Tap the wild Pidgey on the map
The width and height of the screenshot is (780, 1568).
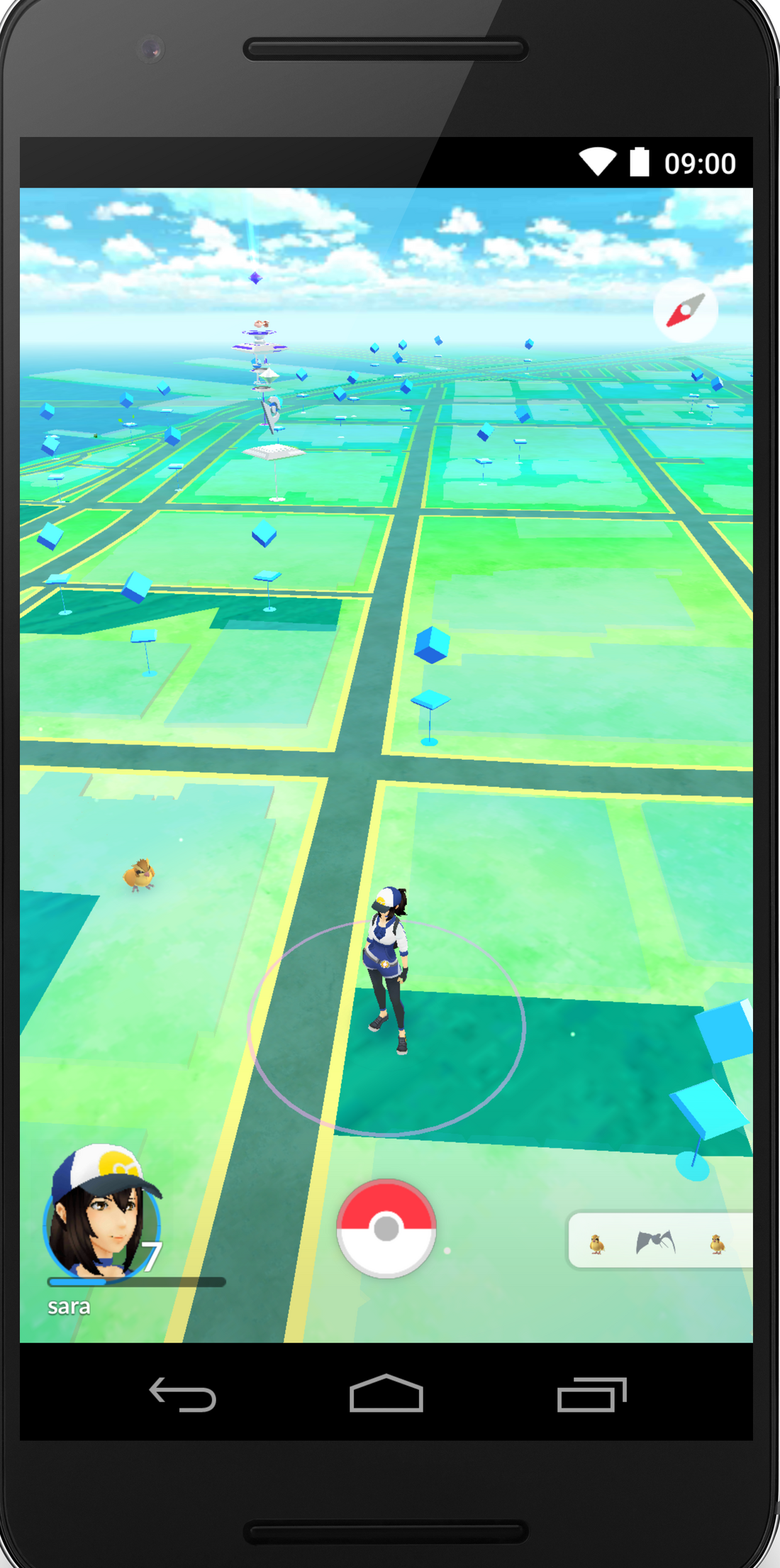139,874
